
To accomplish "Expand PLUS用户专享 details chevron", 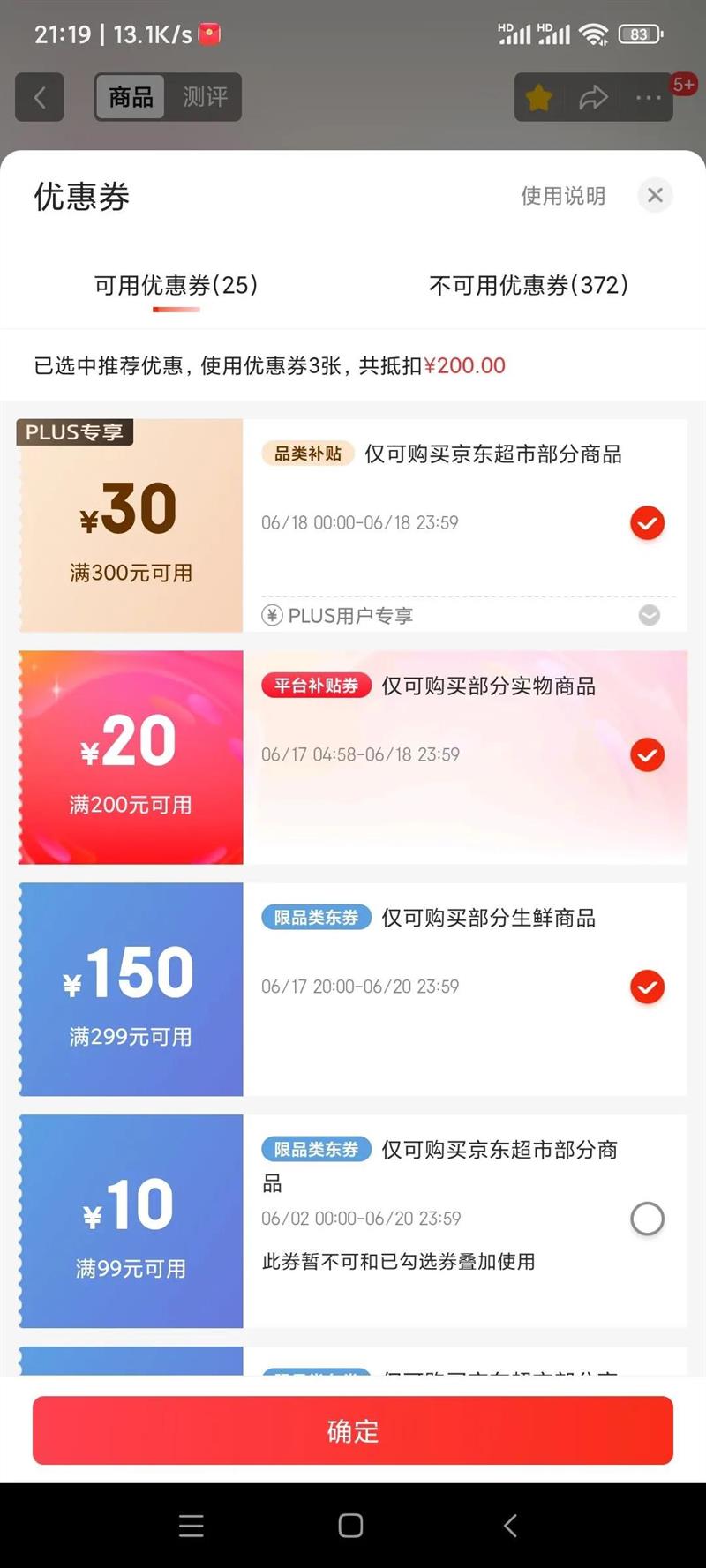I will [x=650, y=615].
